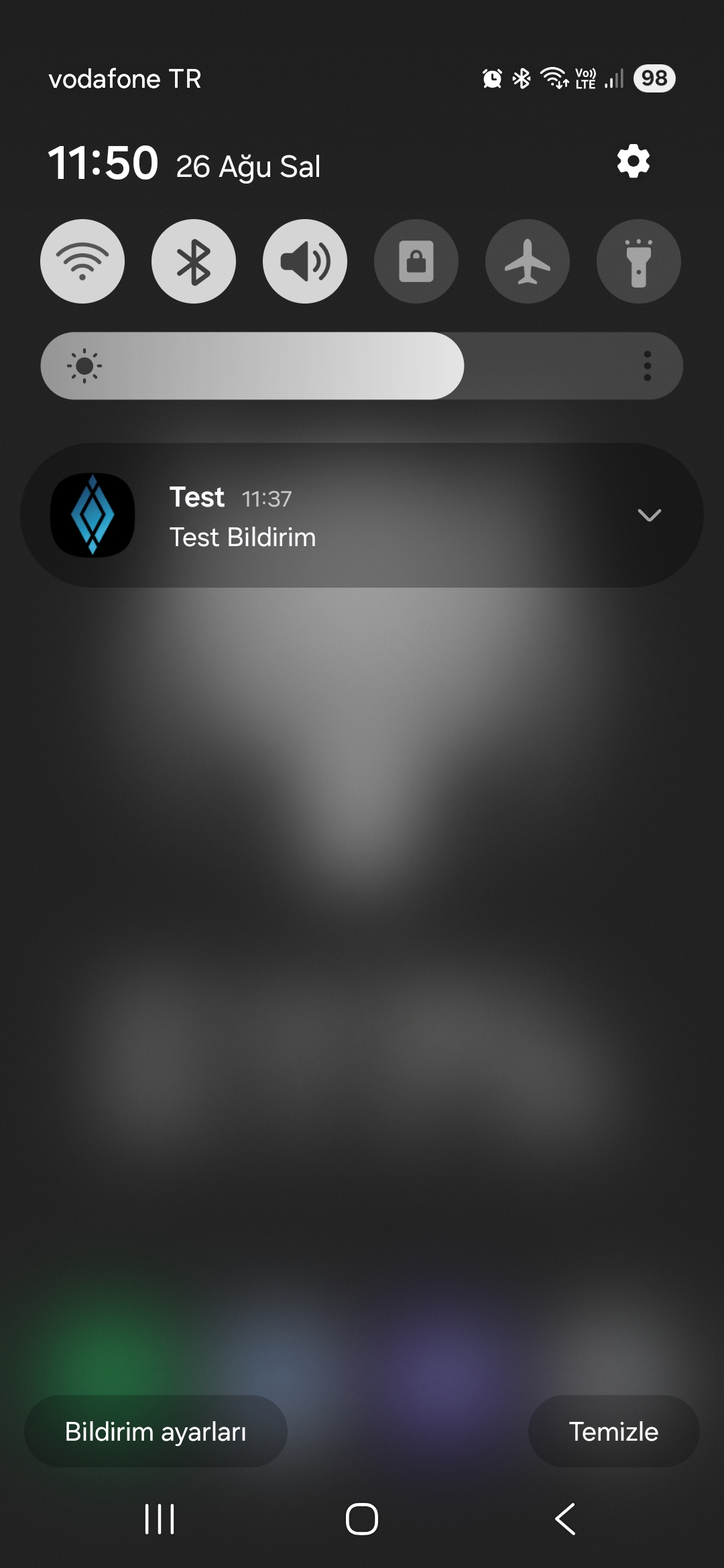Switch on the flashlight
The width and height of the screenshot is (724, 1568).
pos(639,261)
